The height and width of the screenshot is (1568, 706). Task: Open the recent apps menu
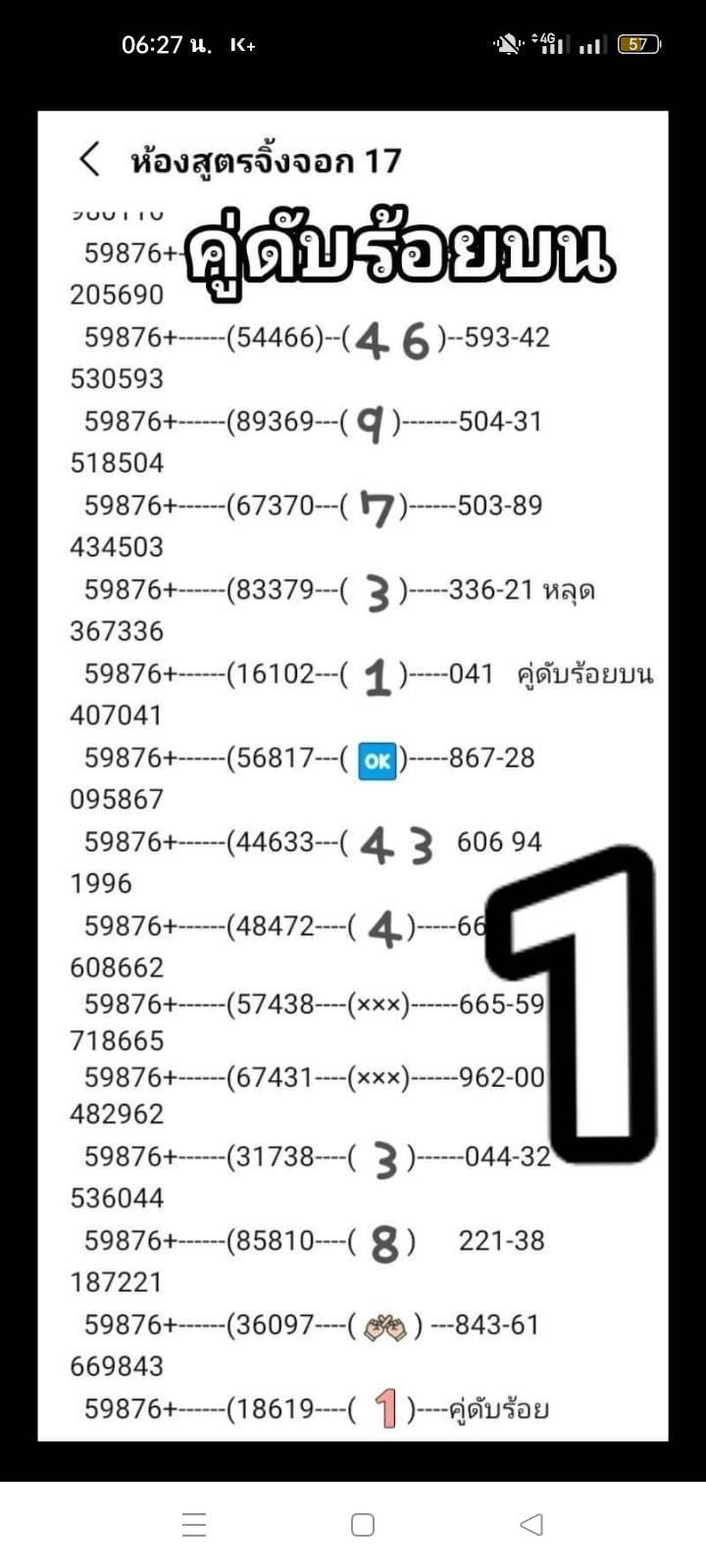coord(194,1524)
